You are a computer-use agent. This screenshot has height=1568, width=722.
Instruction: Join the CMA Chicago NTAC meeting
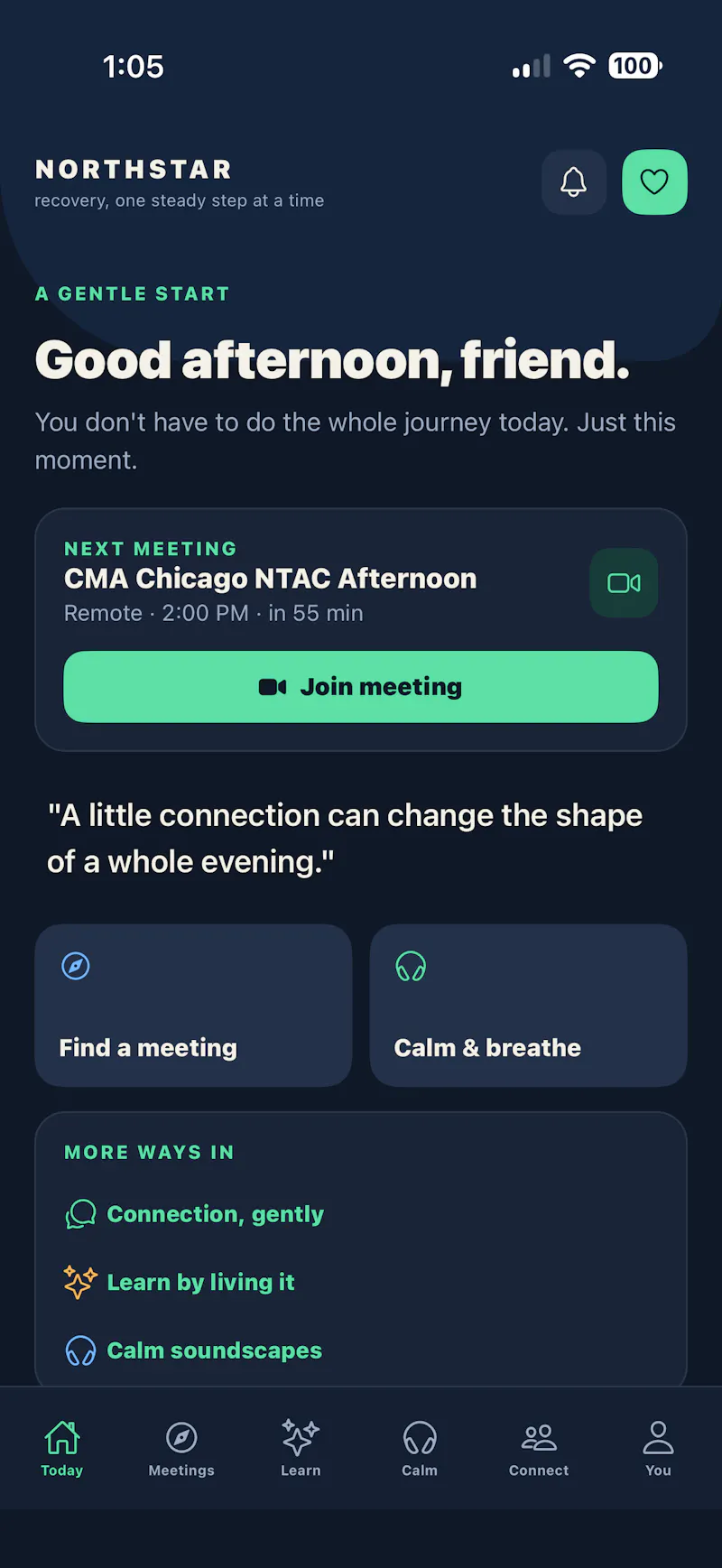point(361,687)
